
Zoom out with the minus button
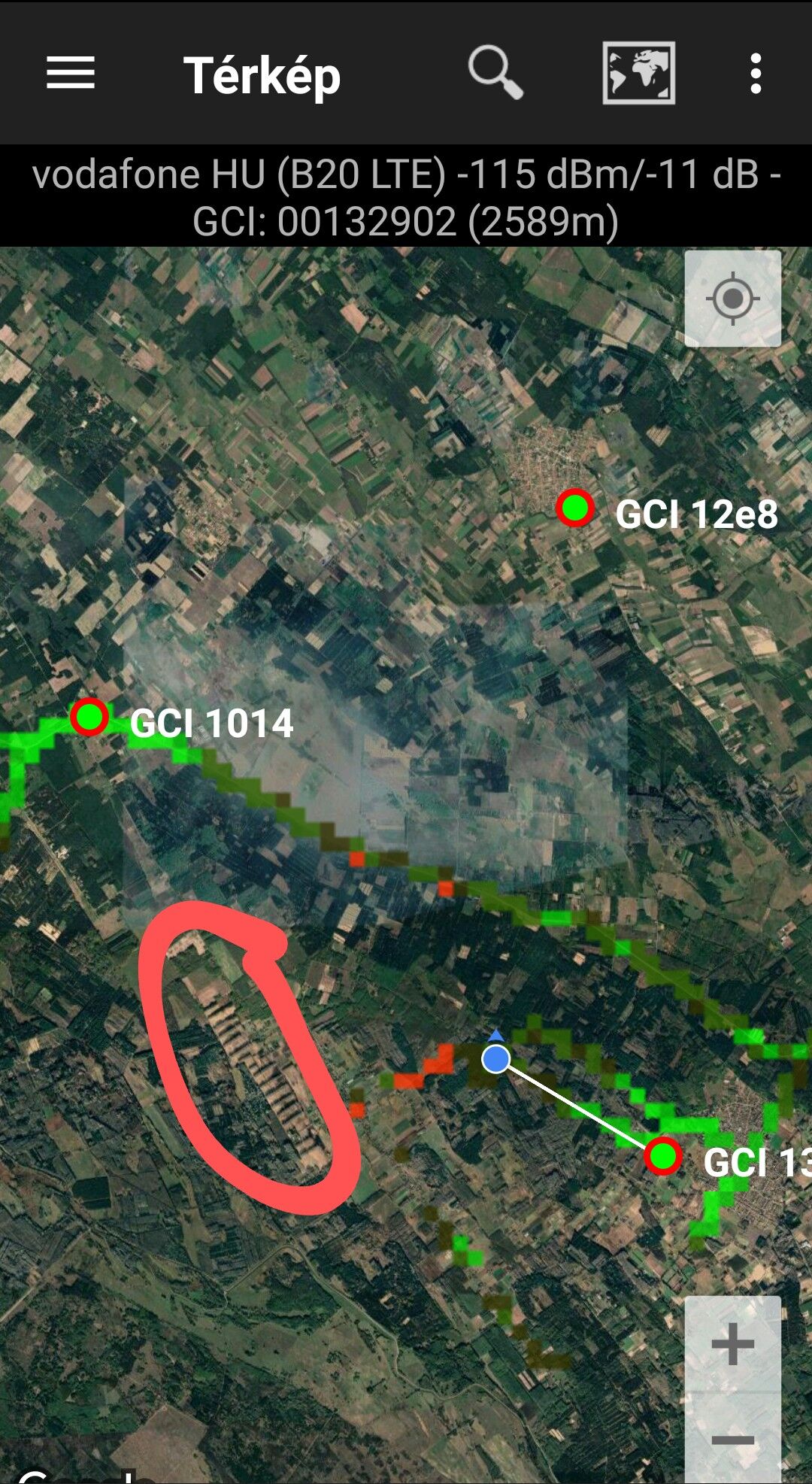pyautogui.click(x=732, y=1439)
